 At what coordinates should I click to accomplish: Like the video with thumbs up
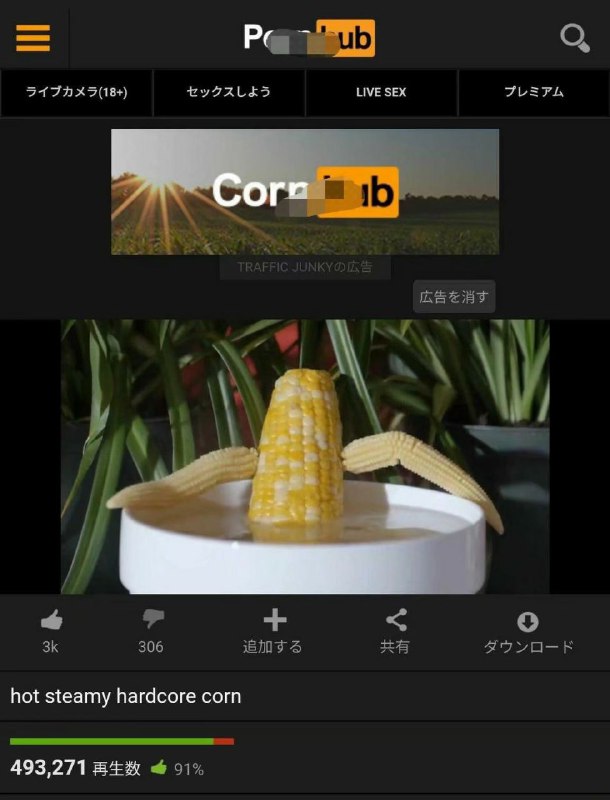tap(51, 631)
